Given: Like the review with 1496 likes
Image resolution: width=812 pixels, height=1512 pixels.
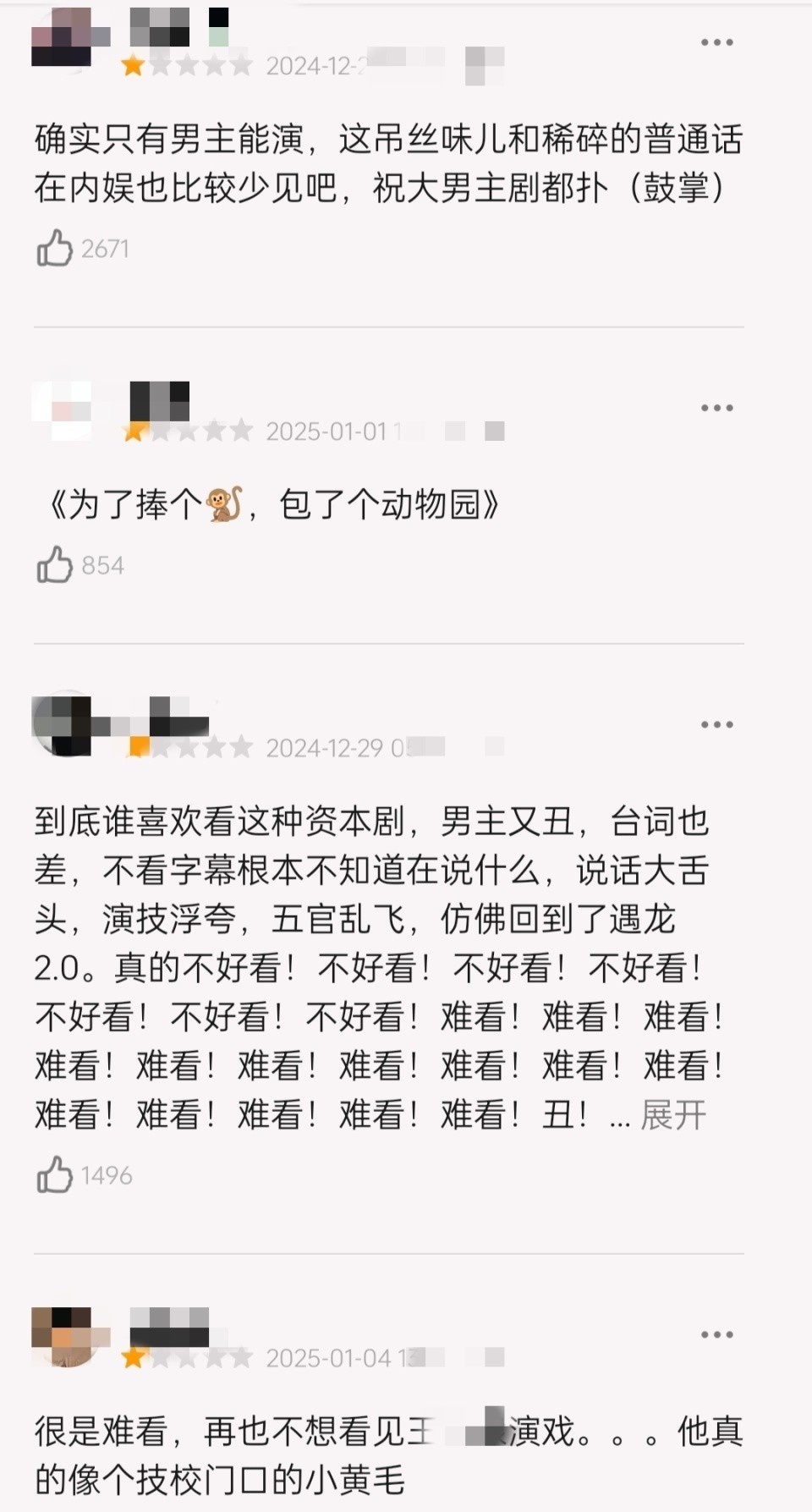Looking at the screenshot, I should [x=55, y=1175].
